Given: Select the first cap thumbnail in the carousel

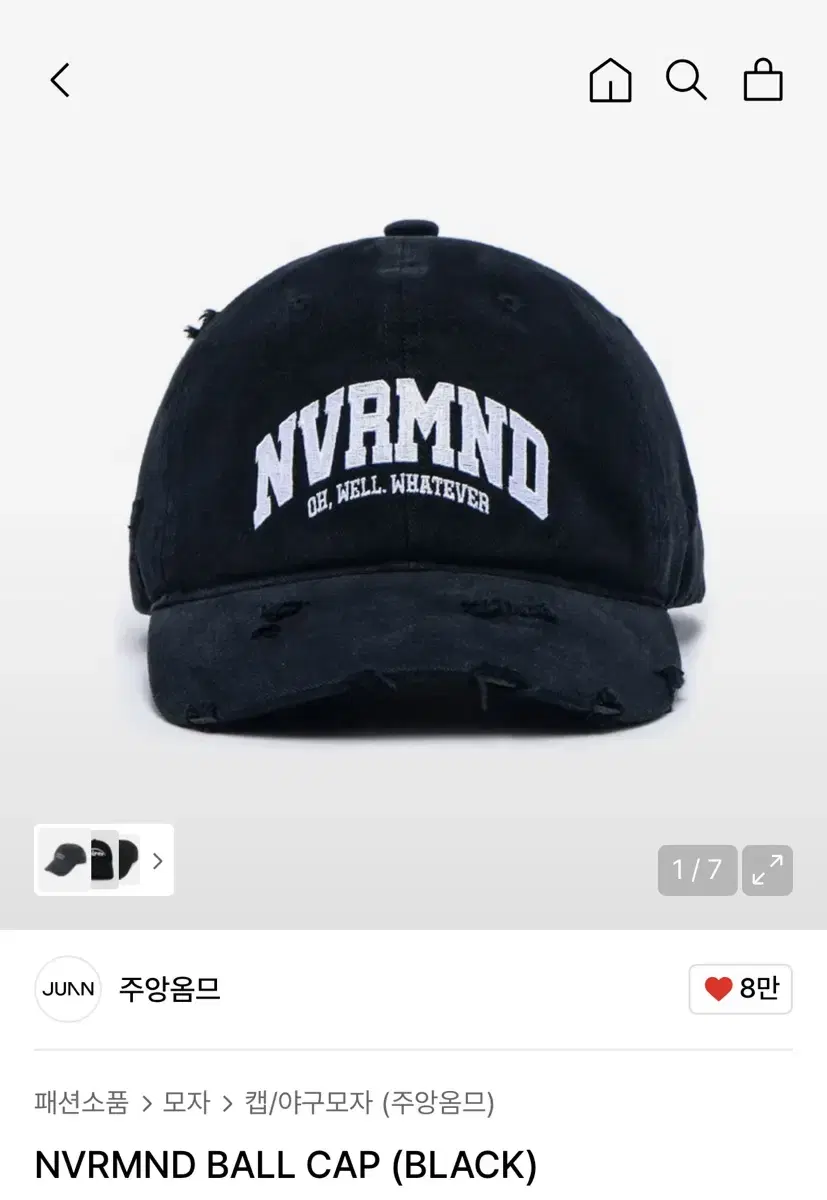Looking at the screenshot, I should pos(62,860).
